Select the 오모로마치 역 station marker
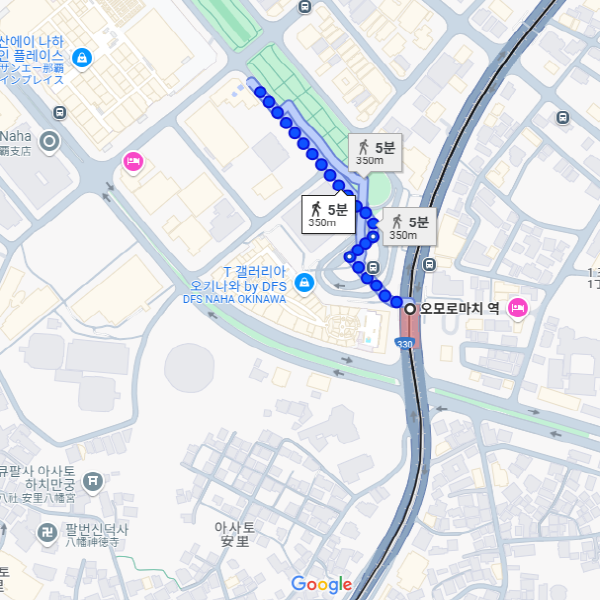The height and width of the screenshot is (600, 600). pyautogui.click(x=410, y=309)
